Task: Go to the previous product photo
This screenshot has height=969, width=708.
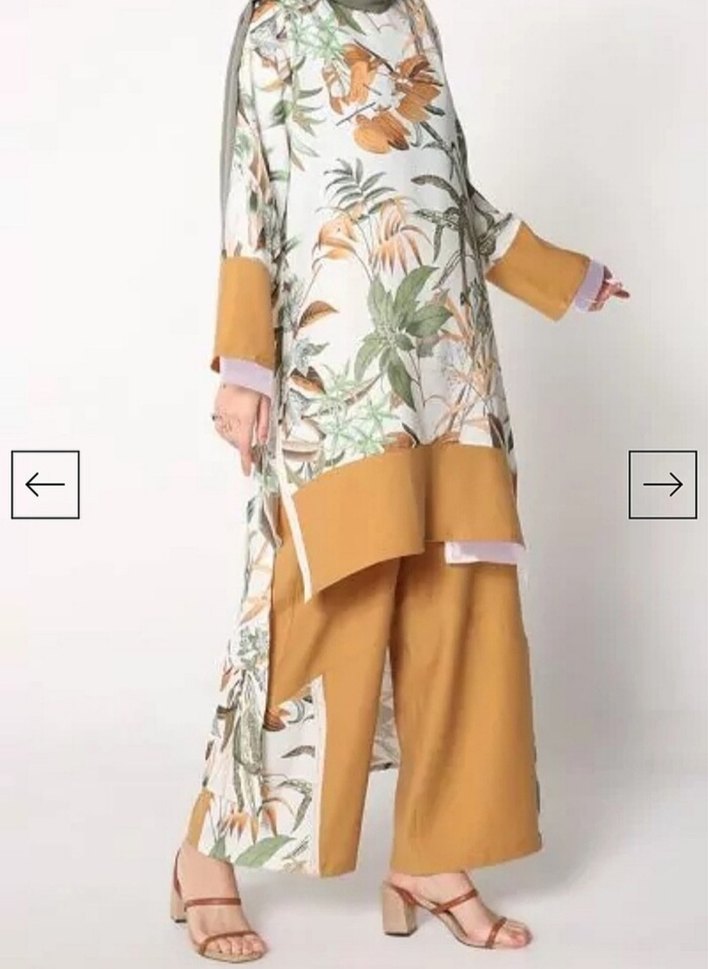Action: coord(45,485)
